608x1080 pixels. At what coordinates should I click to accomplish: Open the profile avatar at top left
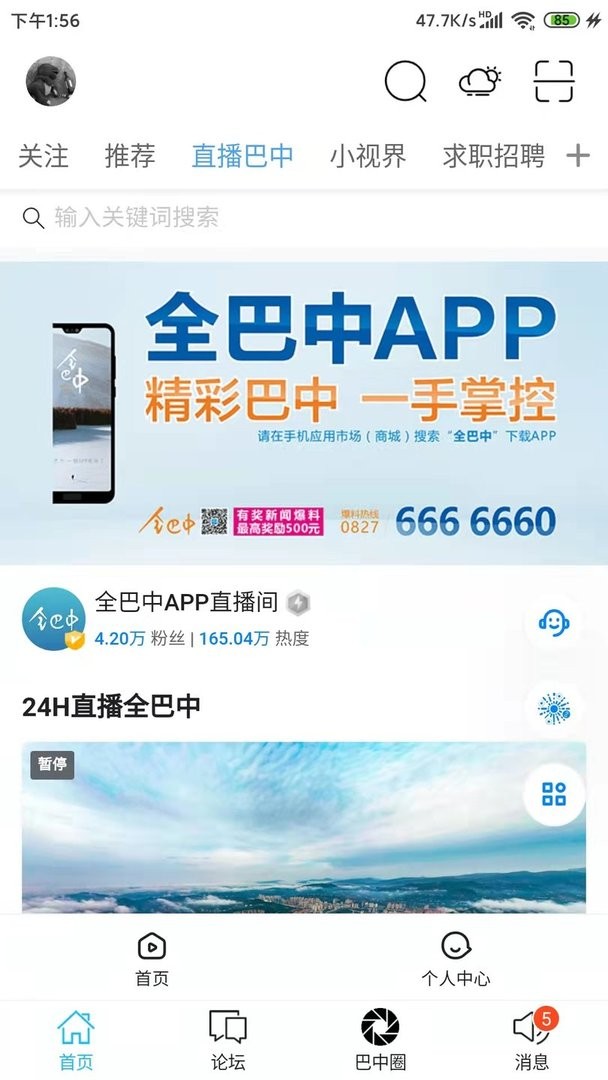pyautogui.click(x=51, y=82)
